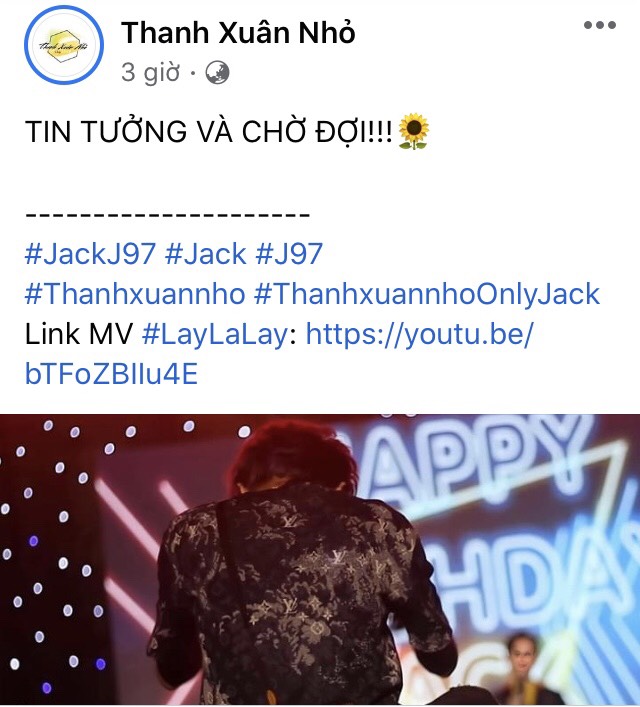Open the post's three-dot options menu
This screenshot has width=640, height=707.
[x=600, y=25]
